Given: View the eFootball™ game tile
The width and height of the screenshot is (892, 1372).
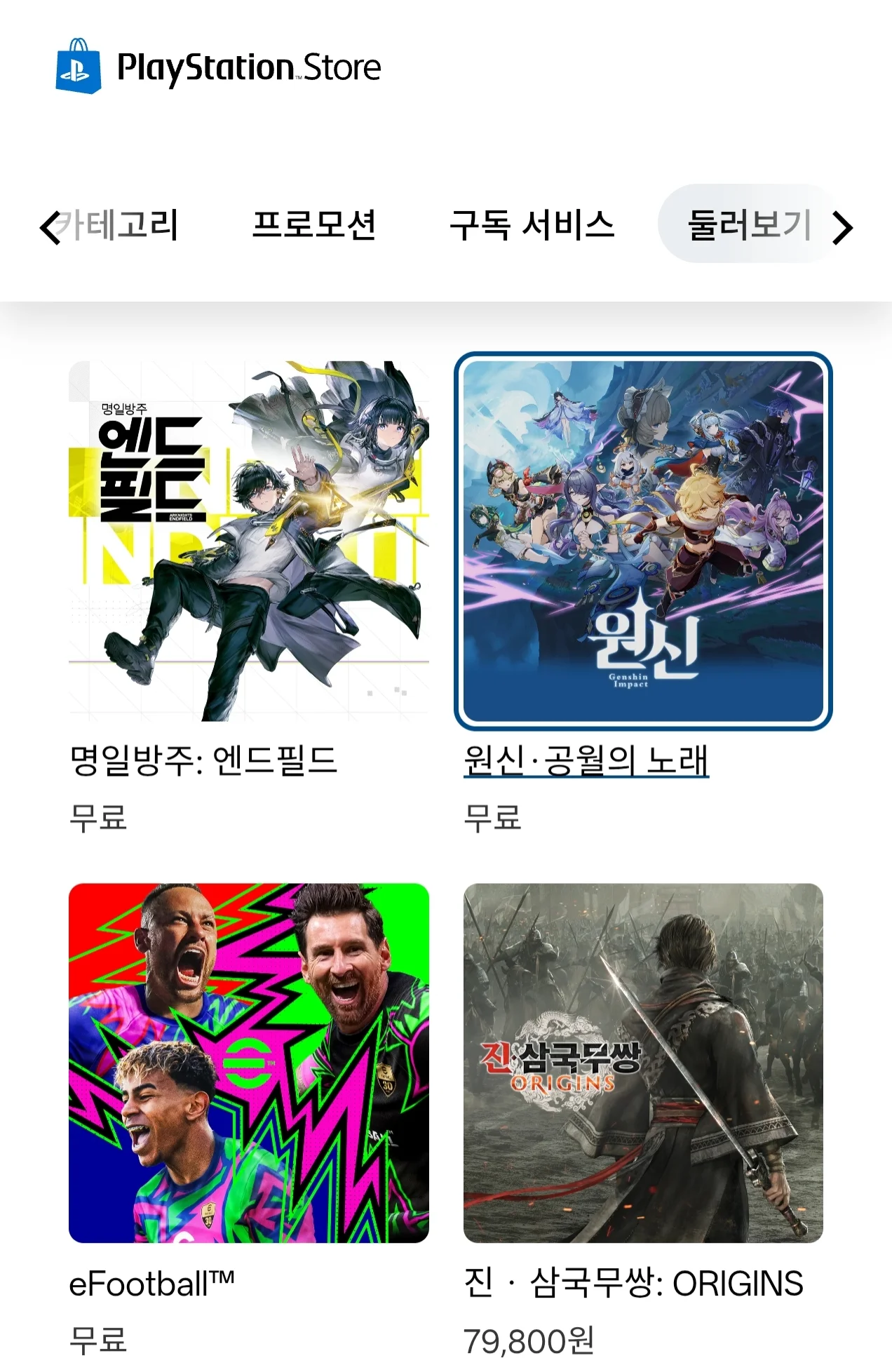Looking at the screenshot, I should tap(248, 1063).
